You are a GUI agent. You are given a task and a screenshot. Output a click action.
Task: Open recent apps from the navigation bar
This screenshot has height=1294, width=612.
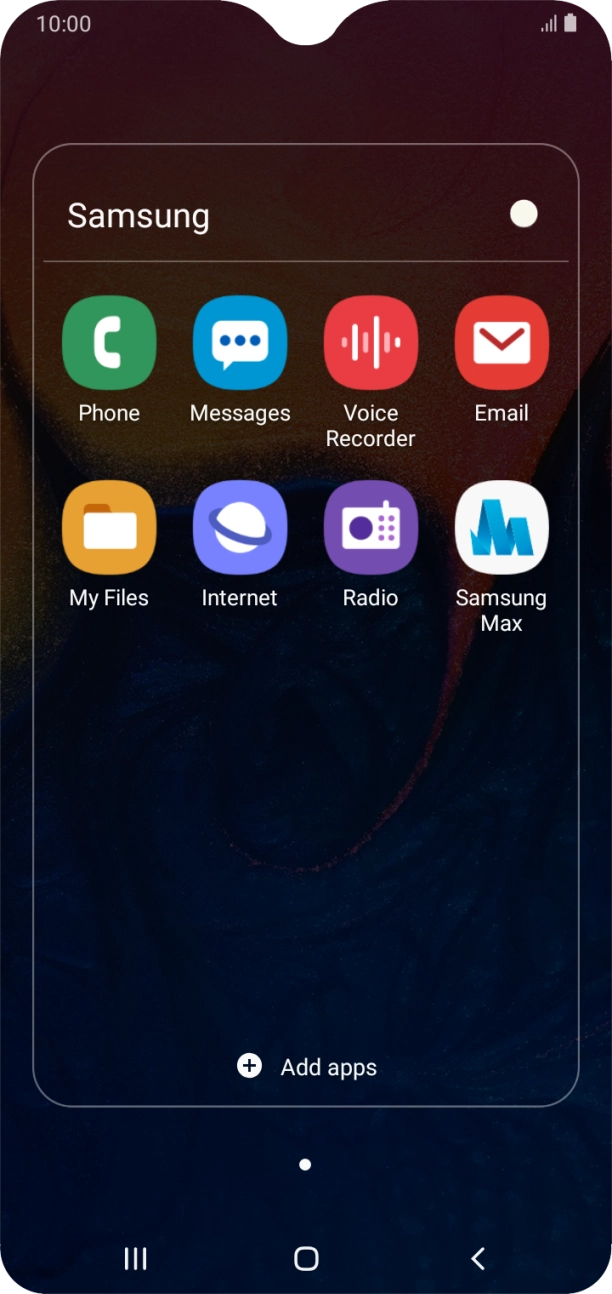click(135, 1259)
